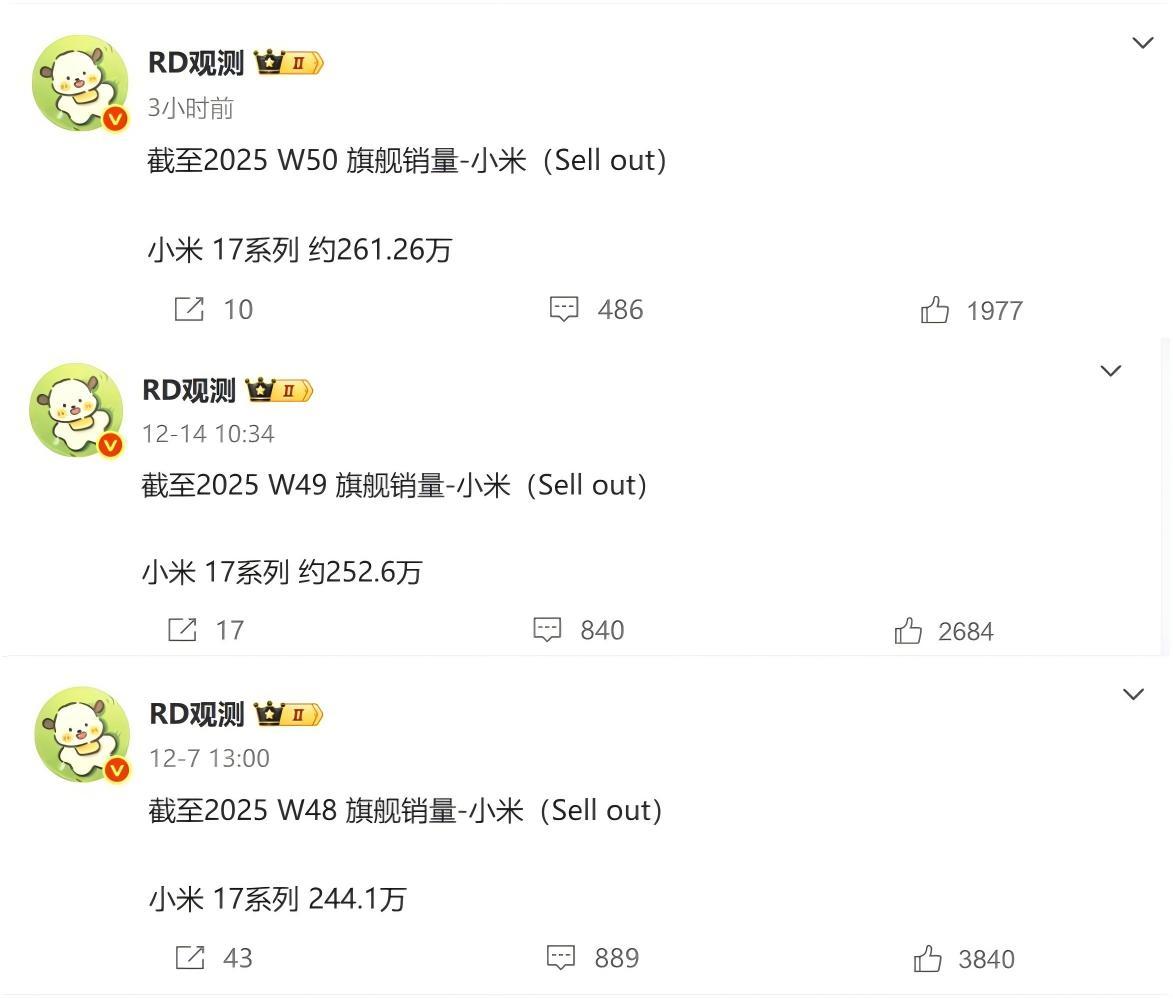Open RD观测 avatar on the W50 post
This screenshot has height=999, width=1173.
[80, 83]
